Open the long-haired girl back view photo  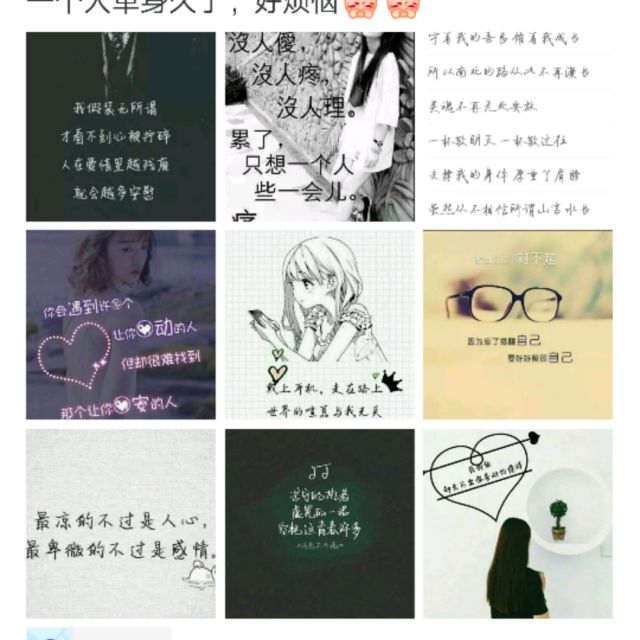pyautogui.click(x=517, y=524)
